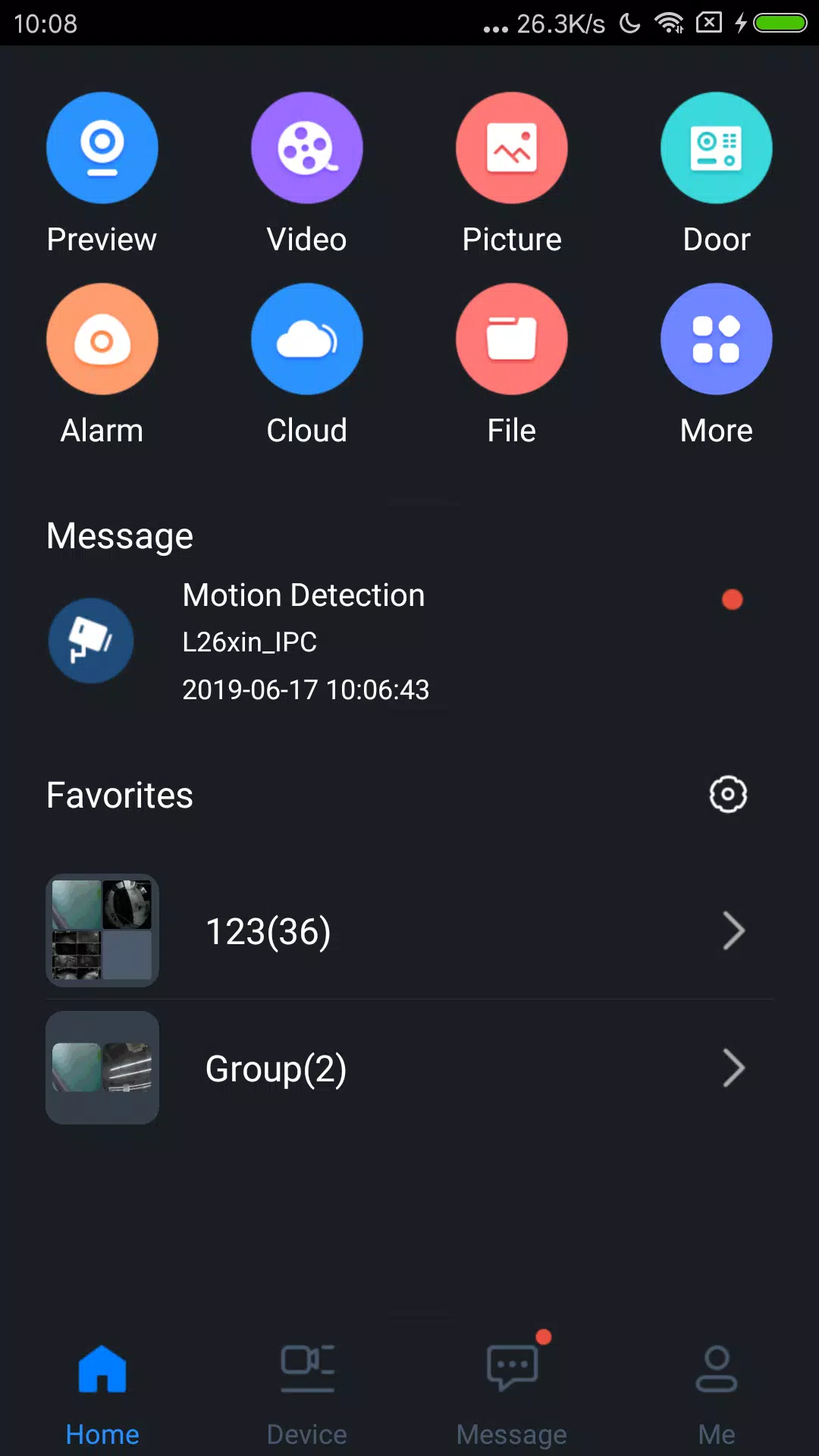The height and width of the screenshot is (1456, 819).
Task: Open the Cloud storage icon
Action: pos(306,338)
